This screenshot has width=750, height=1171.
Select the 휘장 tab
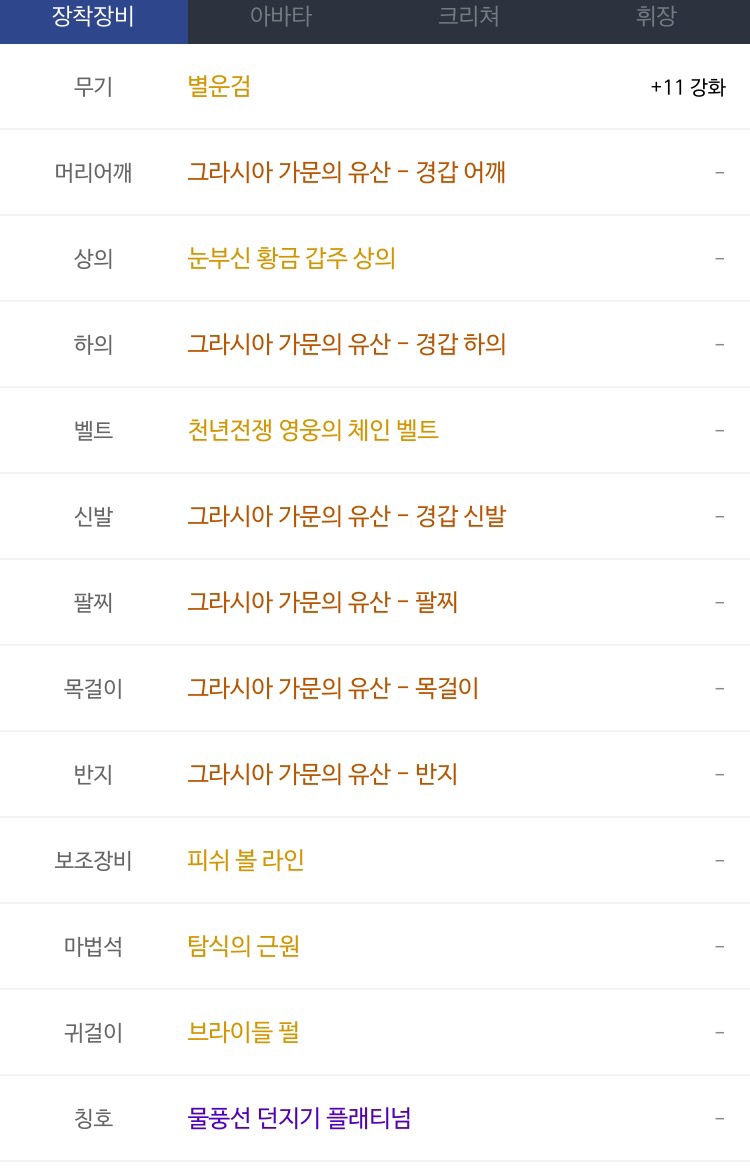click(656, 18)
